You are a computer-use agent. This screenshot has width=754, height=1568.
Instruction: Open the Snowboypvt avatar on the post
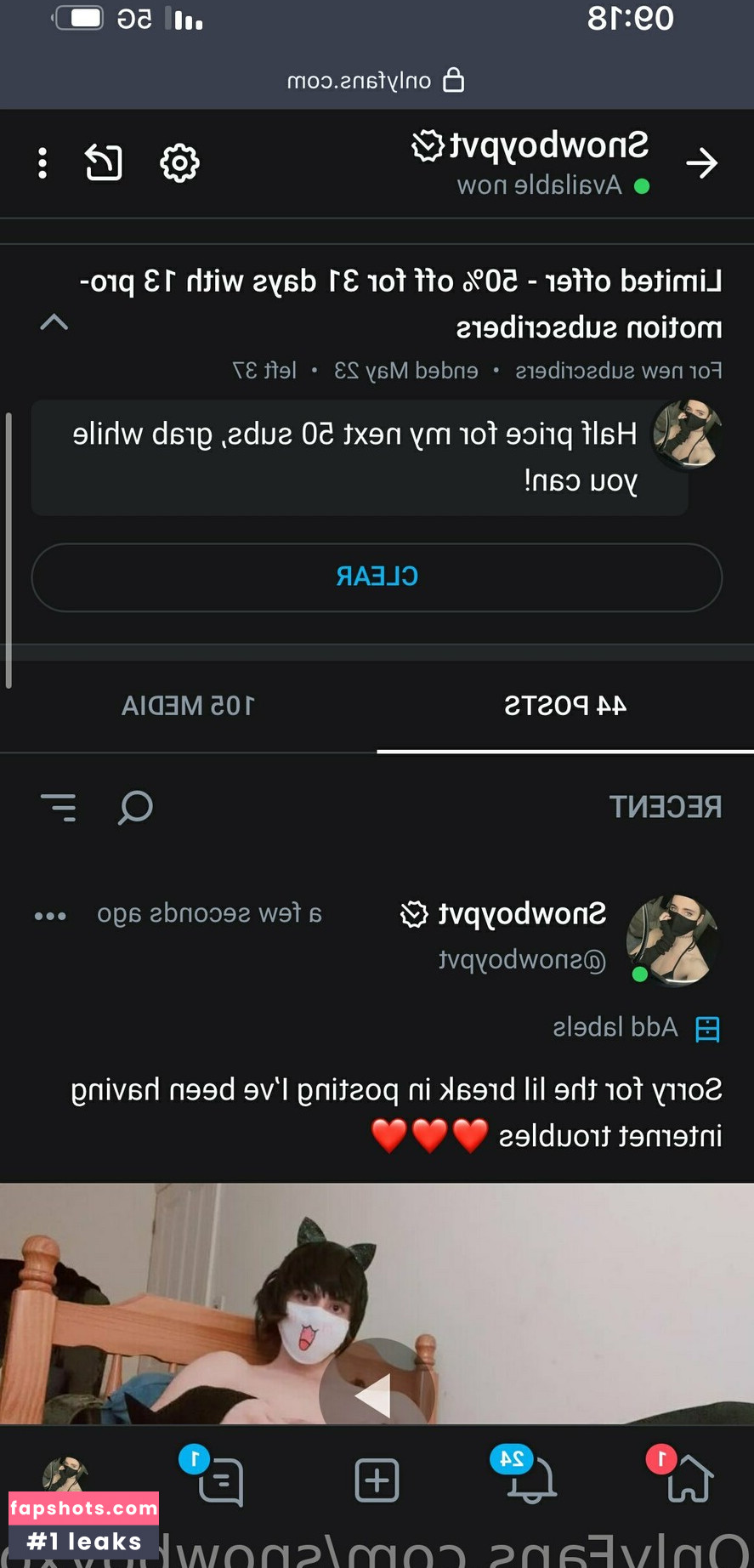672,939
